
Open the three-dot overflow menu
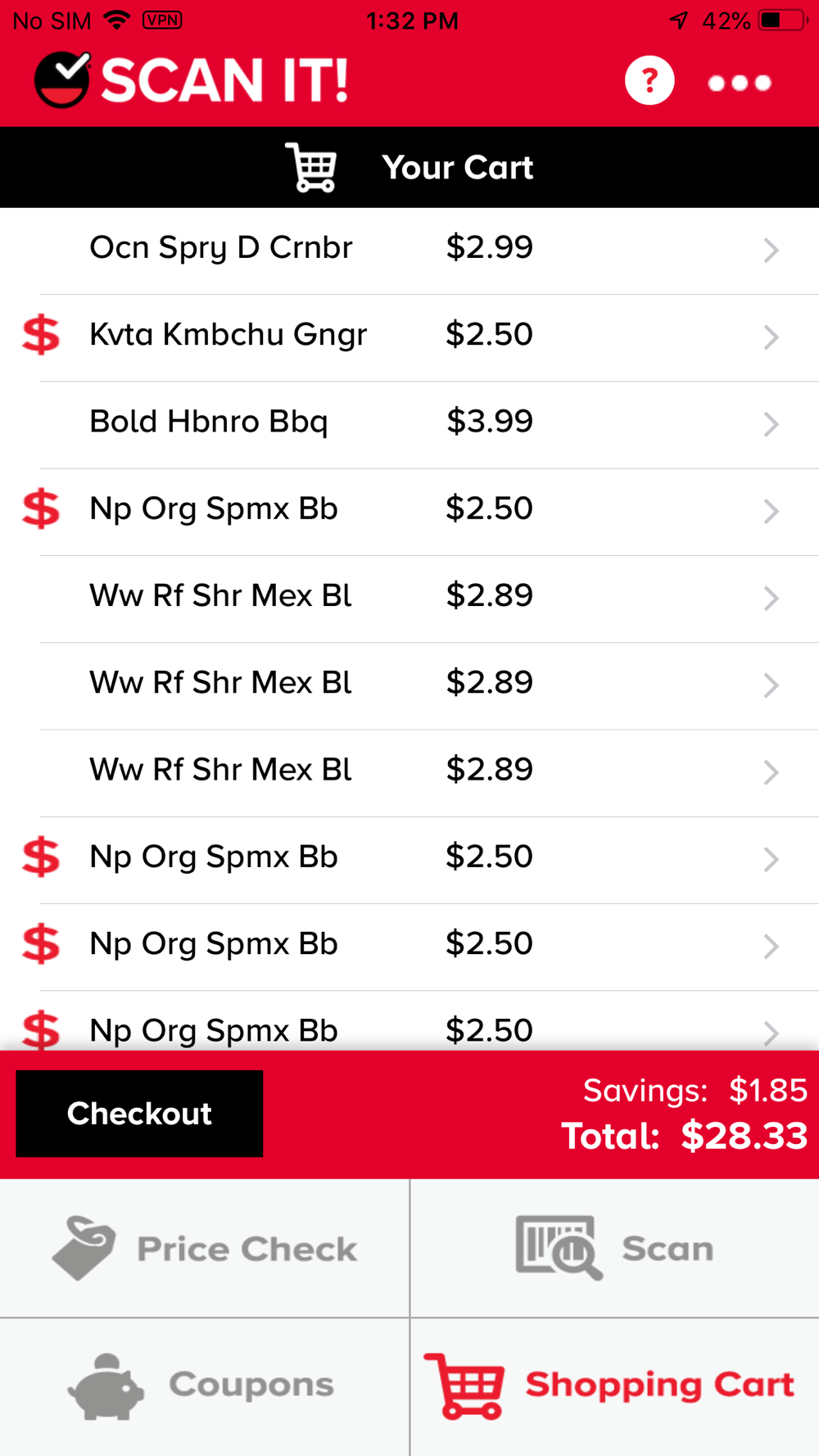click(740, 83)
